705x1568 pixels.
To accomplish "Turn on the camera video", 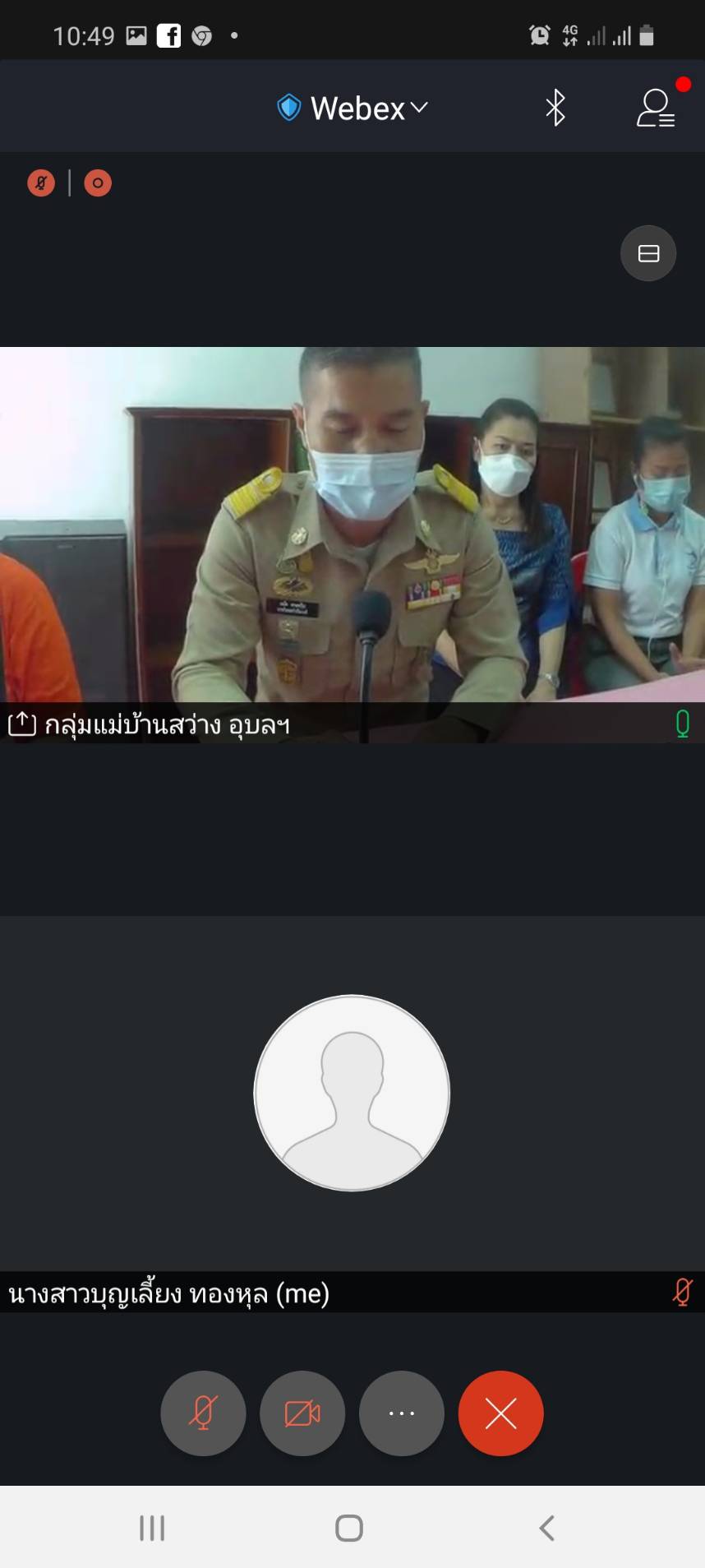I will (x=302, y=1413).
